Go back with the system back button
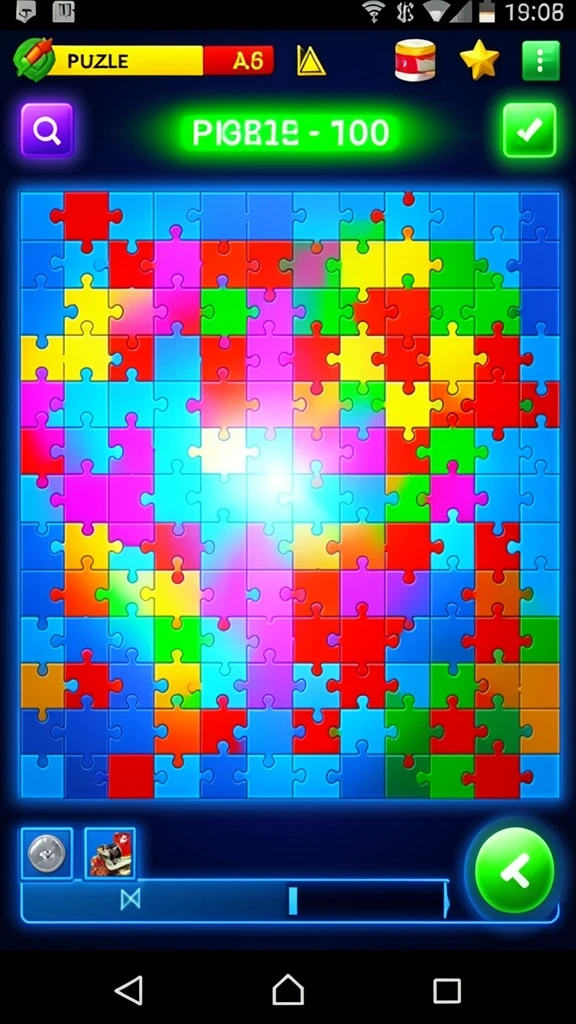Screen dimensions: 576x1024 point(129,990)
